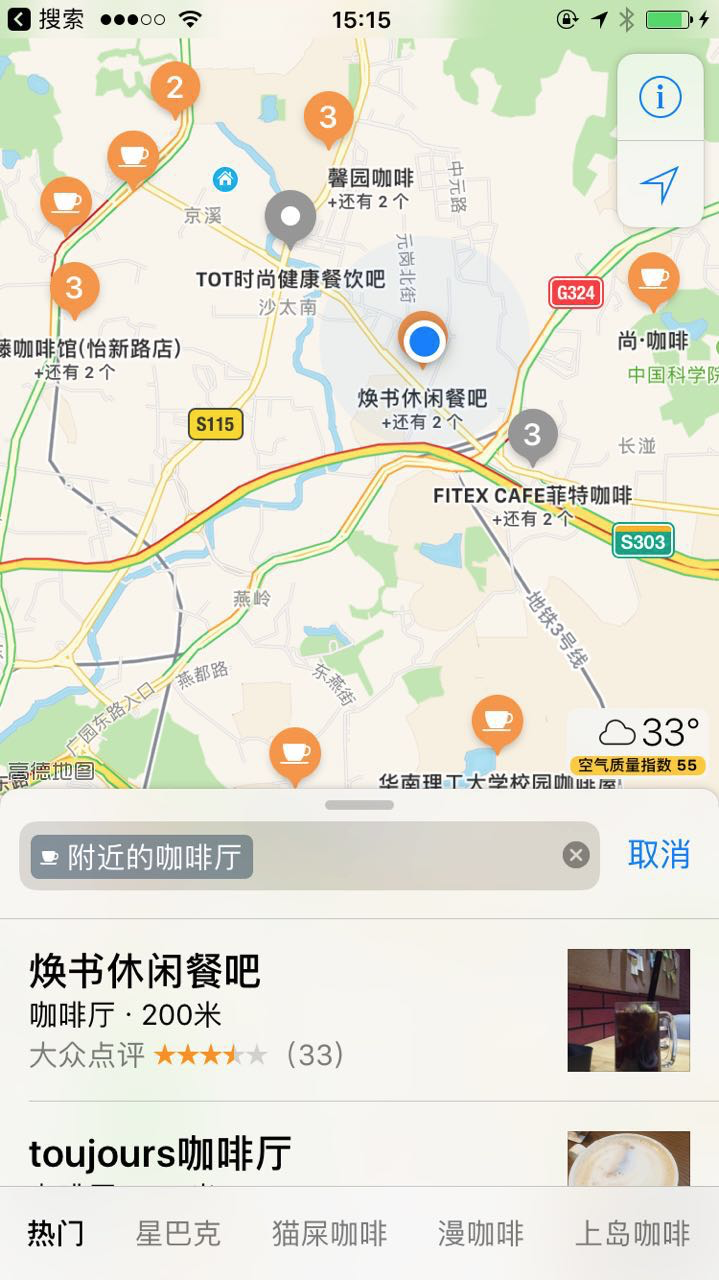Filter by 猫屎咖啡

click(329, 1233)
